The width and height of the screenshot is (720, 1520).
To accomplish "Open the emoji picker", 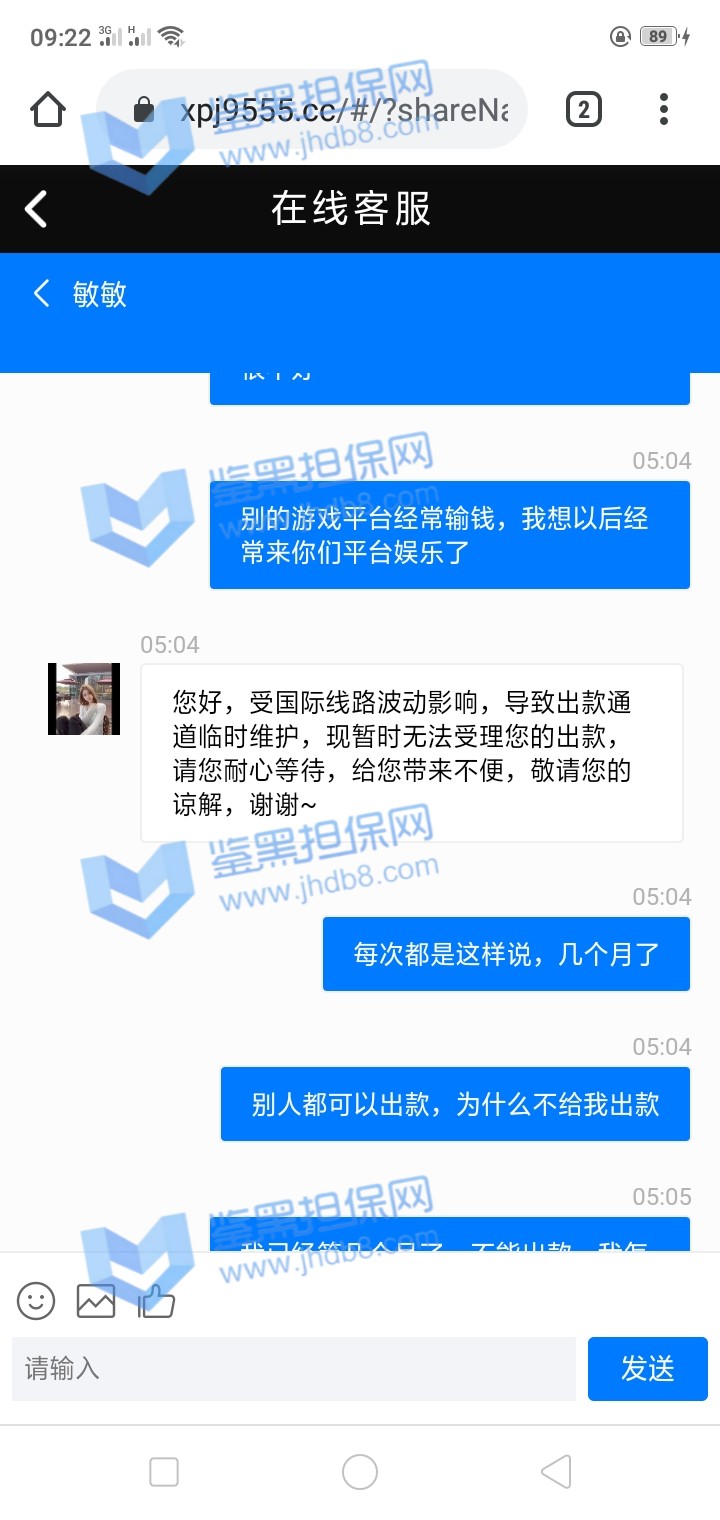I will [x=36, y=1300].
